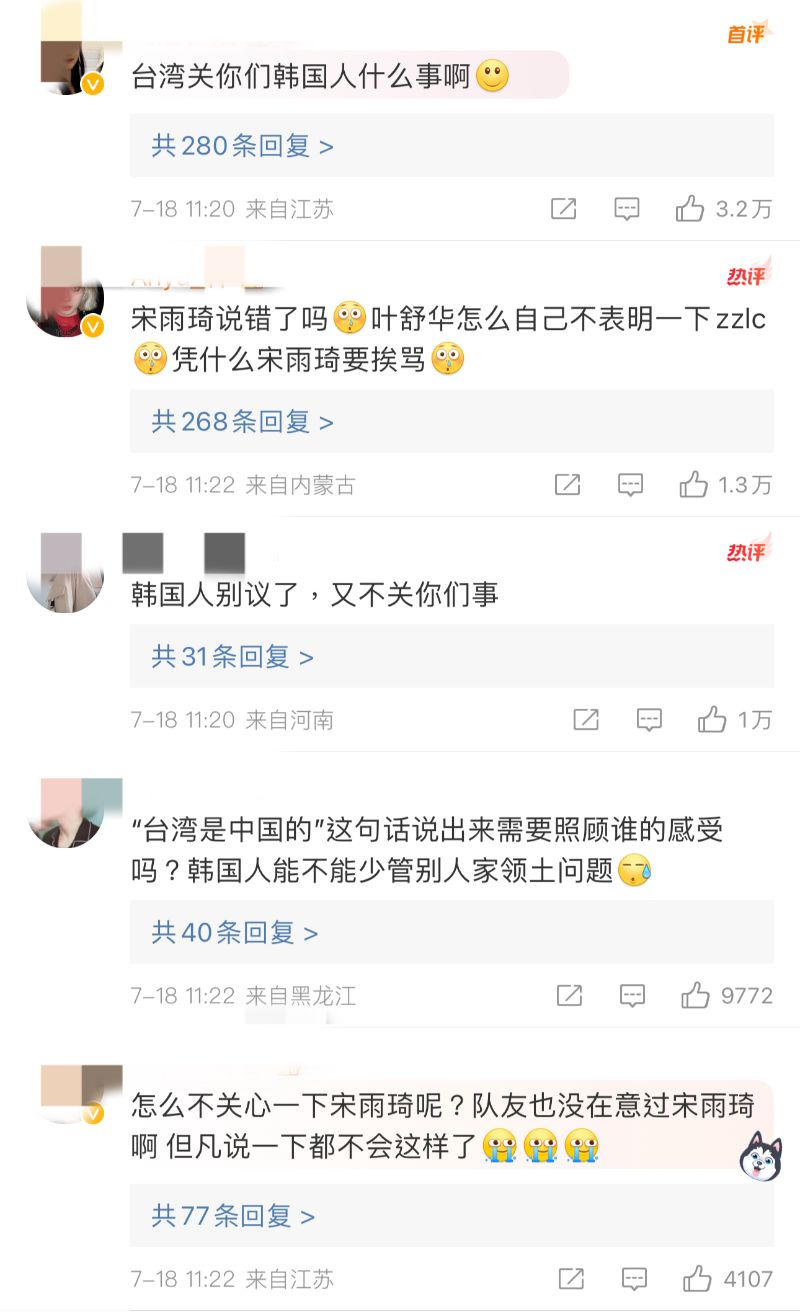Reply to the first comment with 3.2万 likes
This screenshot has width=800, height=1312.
click(x=626, y=209)
